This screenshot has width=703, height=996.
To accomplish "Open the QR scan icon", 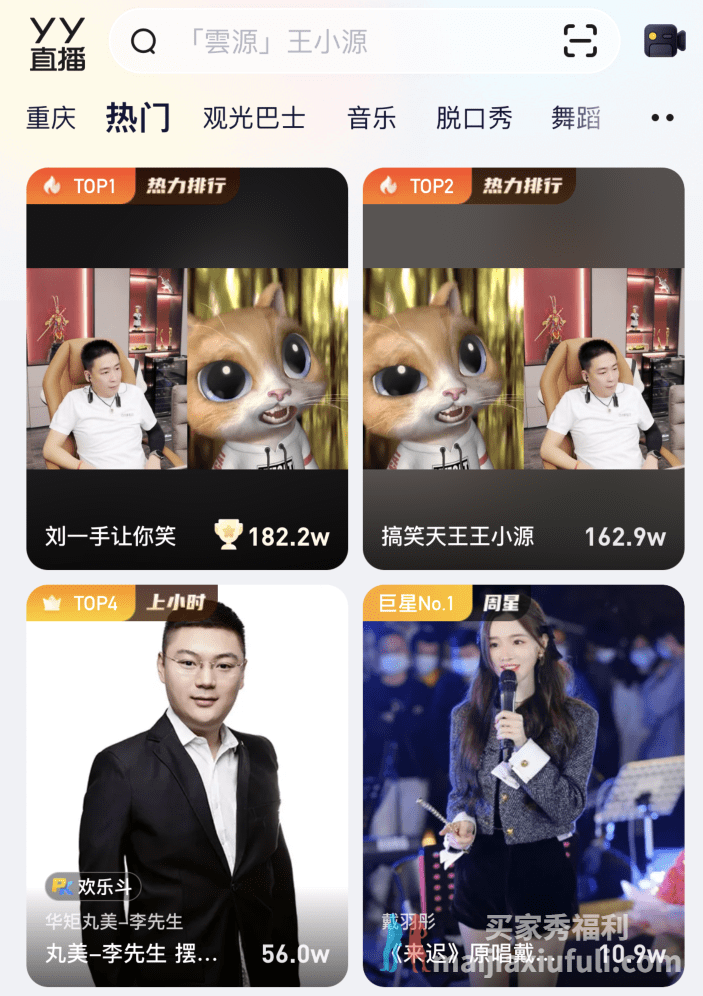I will 580,41.
